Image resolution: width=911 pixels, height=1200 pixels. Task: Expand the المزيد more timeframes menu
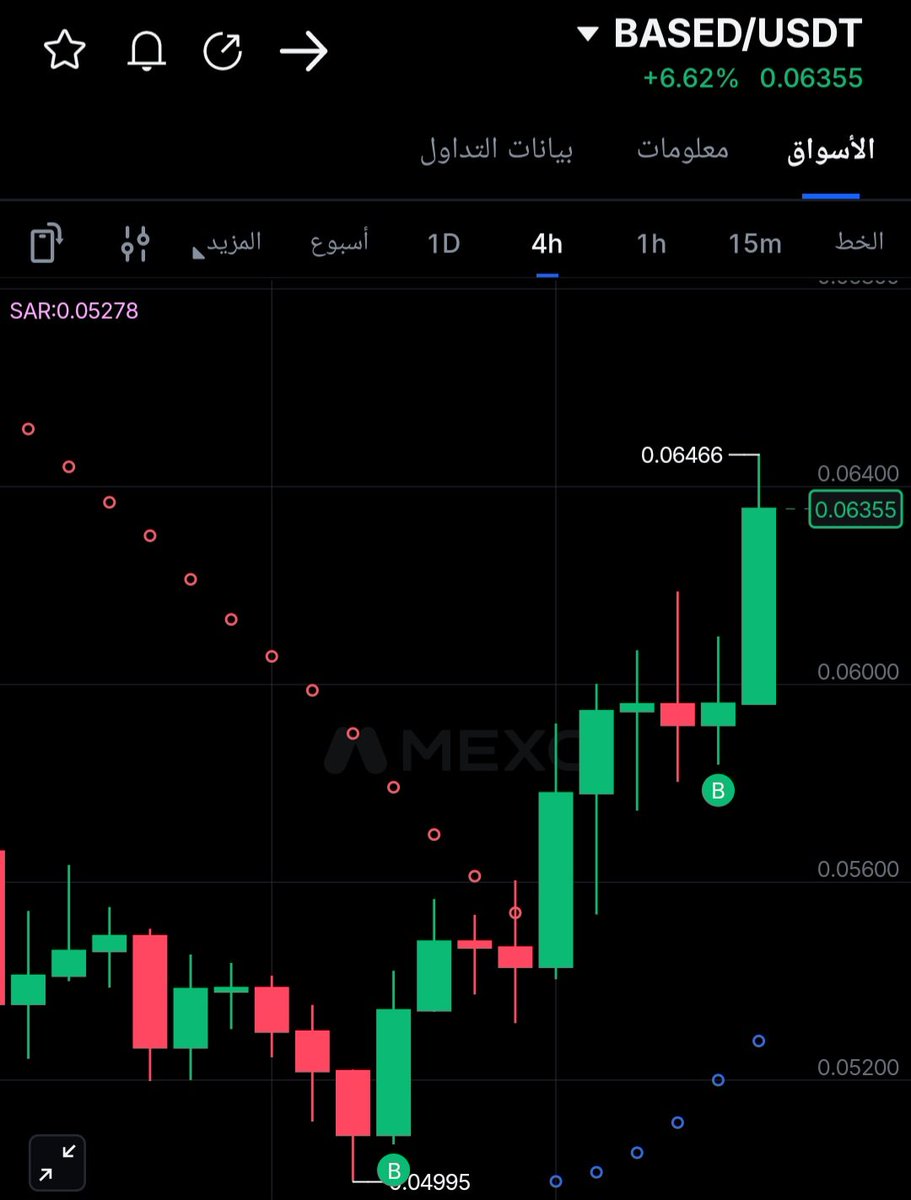pyautogui.click(x=231, y=243)
